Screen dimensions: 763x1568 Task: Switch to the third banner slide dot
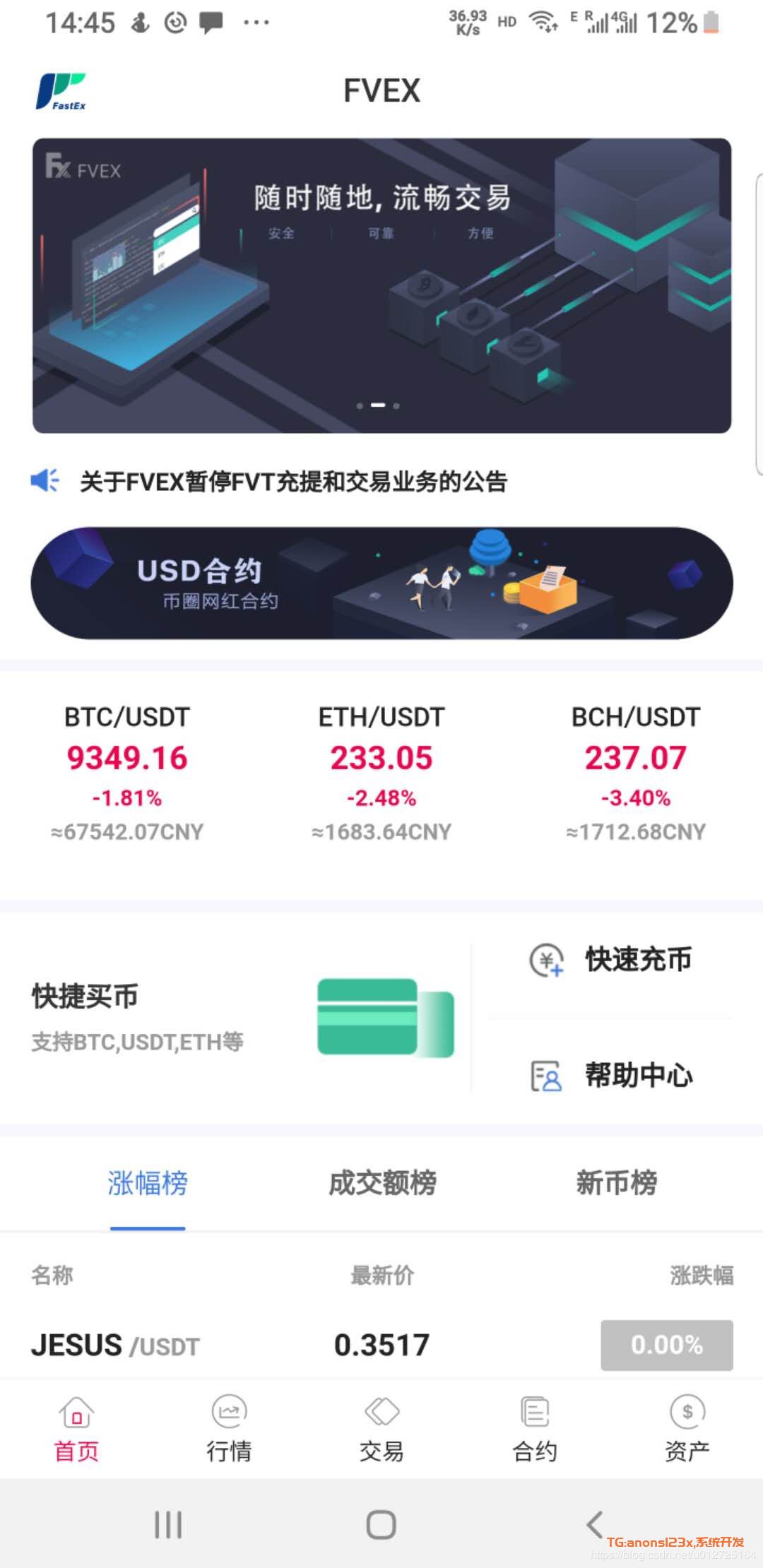396,405
